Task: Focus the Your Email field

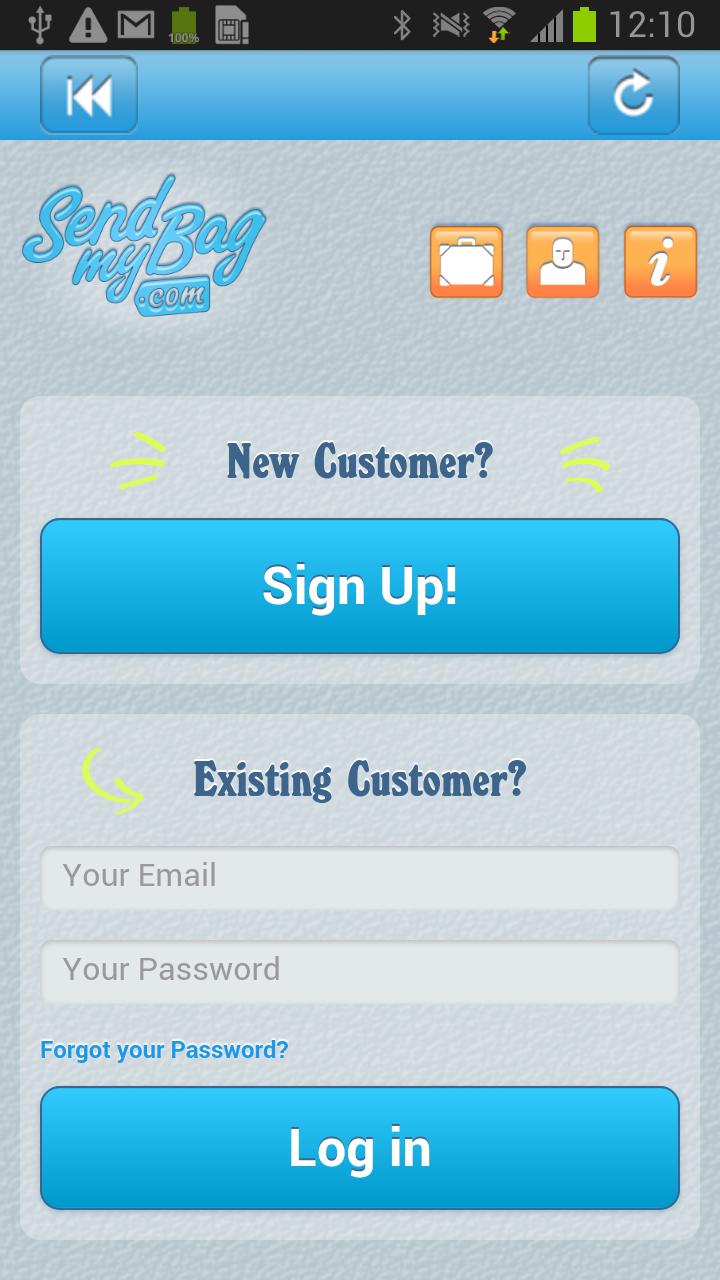Action: coord(360,877)
